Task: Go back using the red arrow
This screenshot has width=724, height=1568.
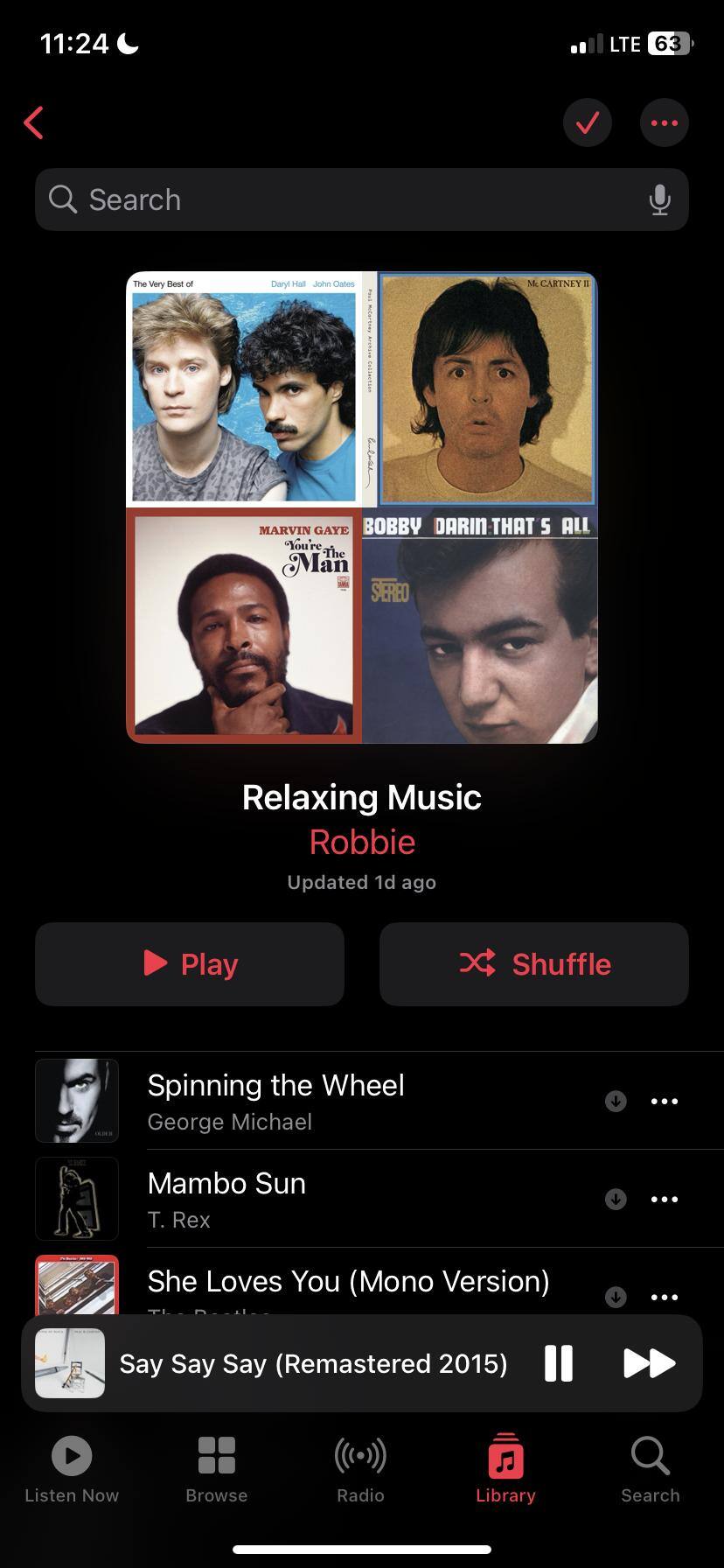Action: coord(34,123)
